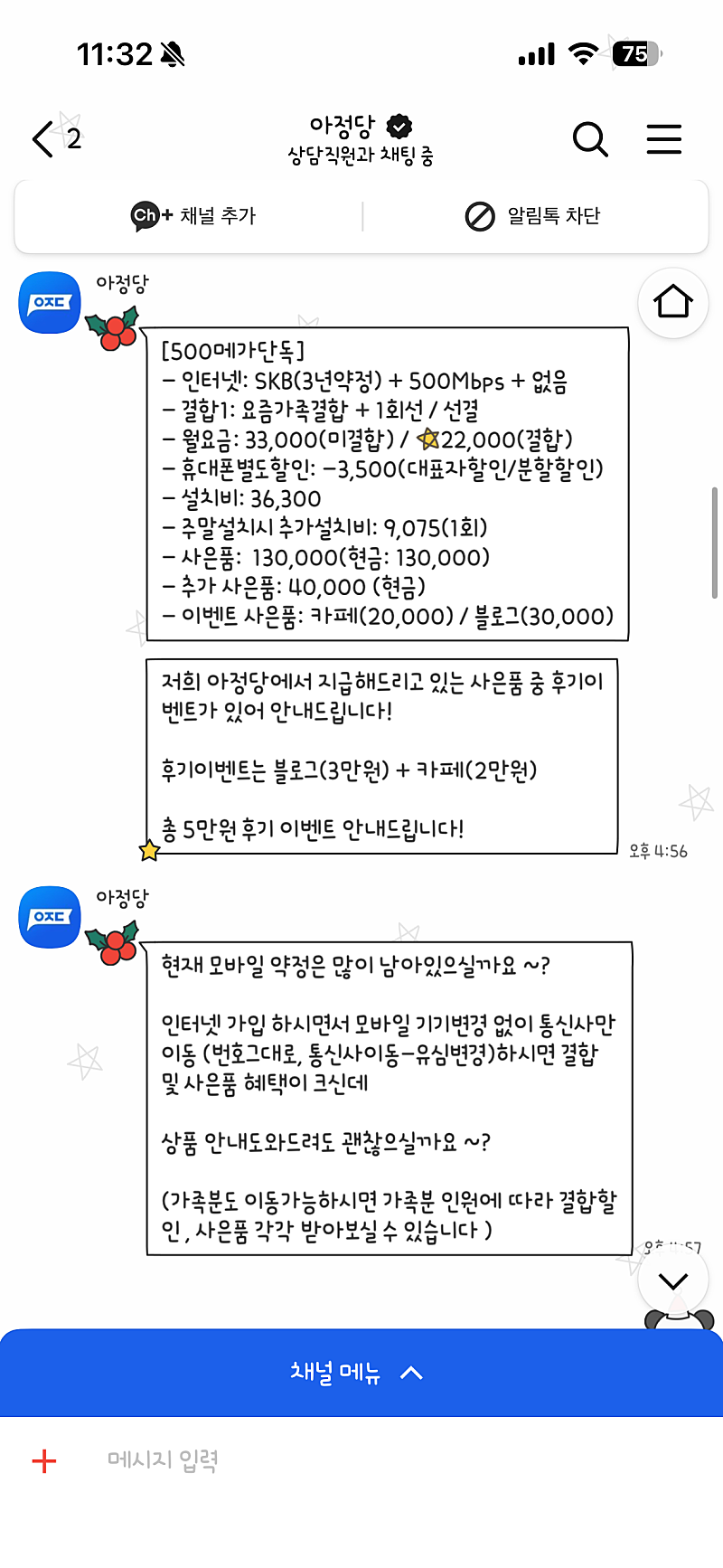The image size is (723, 1568).
Task: Search within this chat
Action: (590, 139)
